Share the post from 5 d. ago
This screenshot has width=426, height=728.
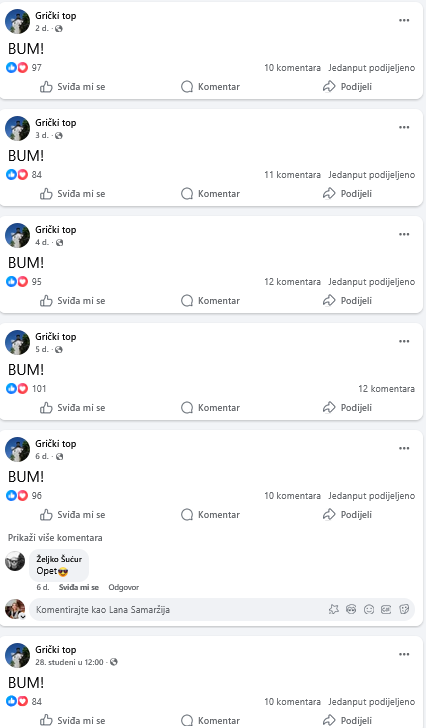[x=347, y=408]
